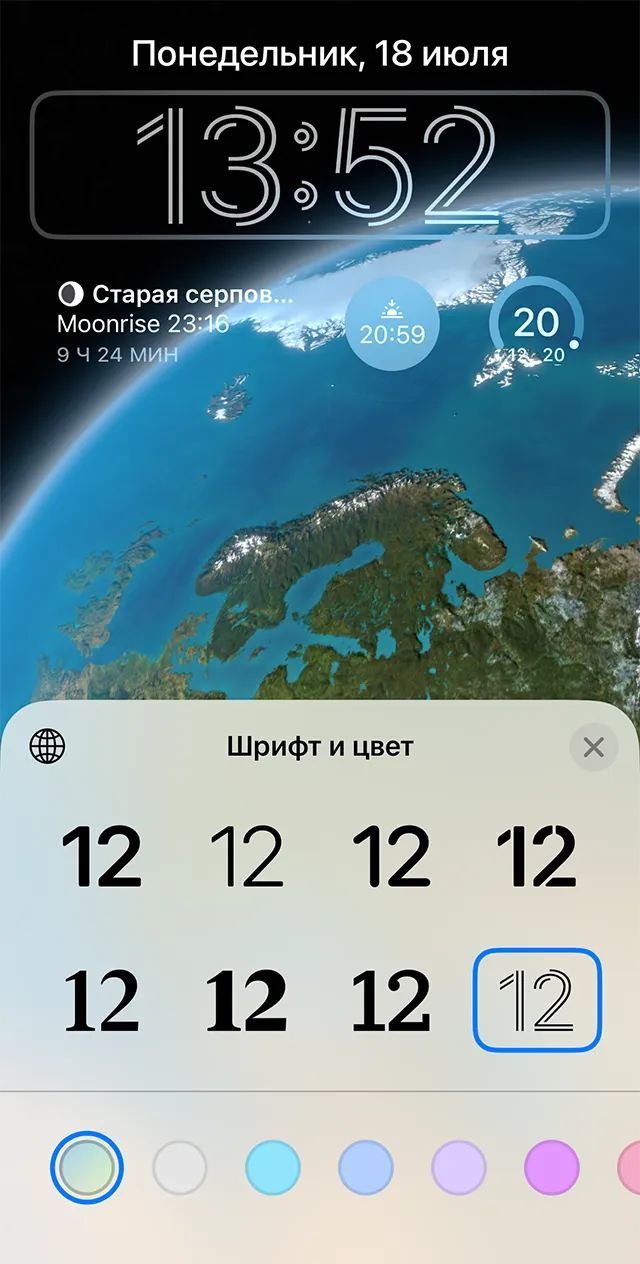Image resolution: width=640 pixels, height=1264 pixels.
Task: Choose the thin light font with thin 12
Action: (x=247, y=857)
